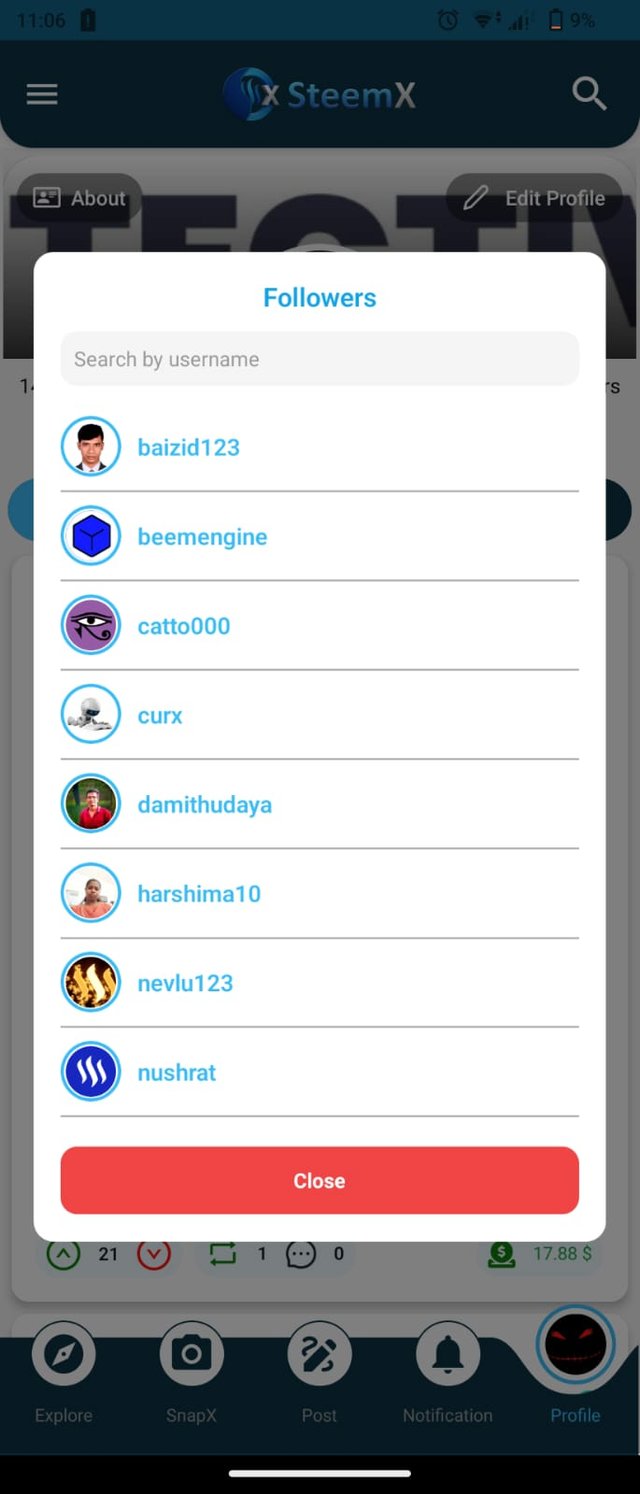This screenshot has height=1494, width=640.
Task: Open damithudaya's profile
Action: (x=204, y=805)
